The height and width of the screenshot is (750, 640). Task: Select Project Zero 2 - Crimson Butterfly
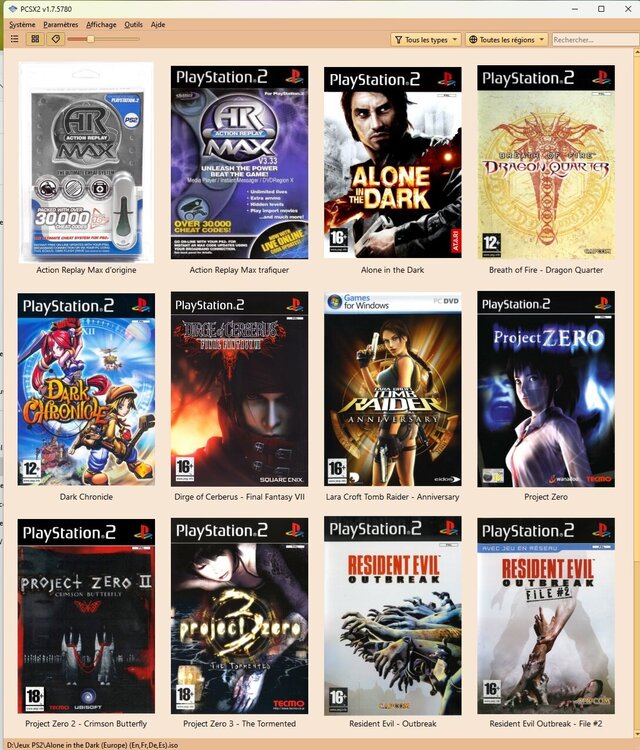(86, 614)
